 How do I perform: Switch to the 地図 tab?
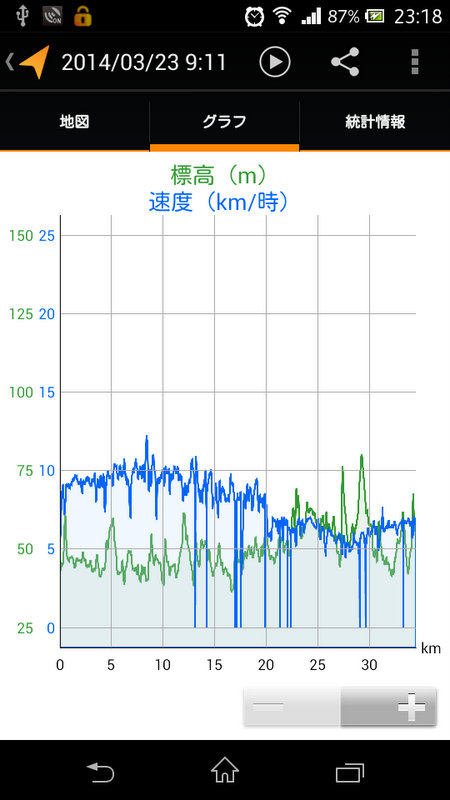(74, 122)
